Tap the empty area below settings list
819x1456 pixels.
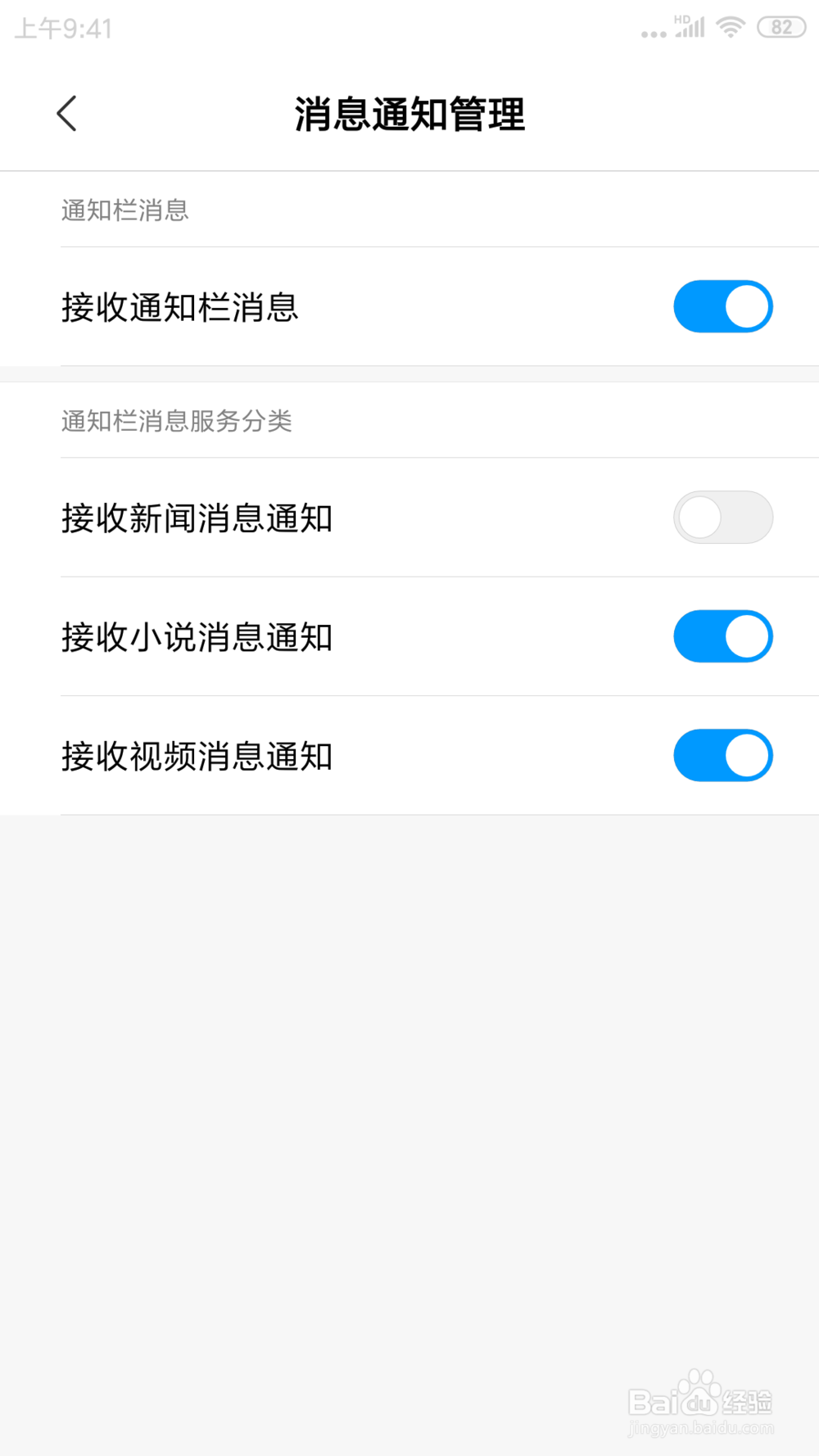pyautogui.click(x=409, y=1065)
